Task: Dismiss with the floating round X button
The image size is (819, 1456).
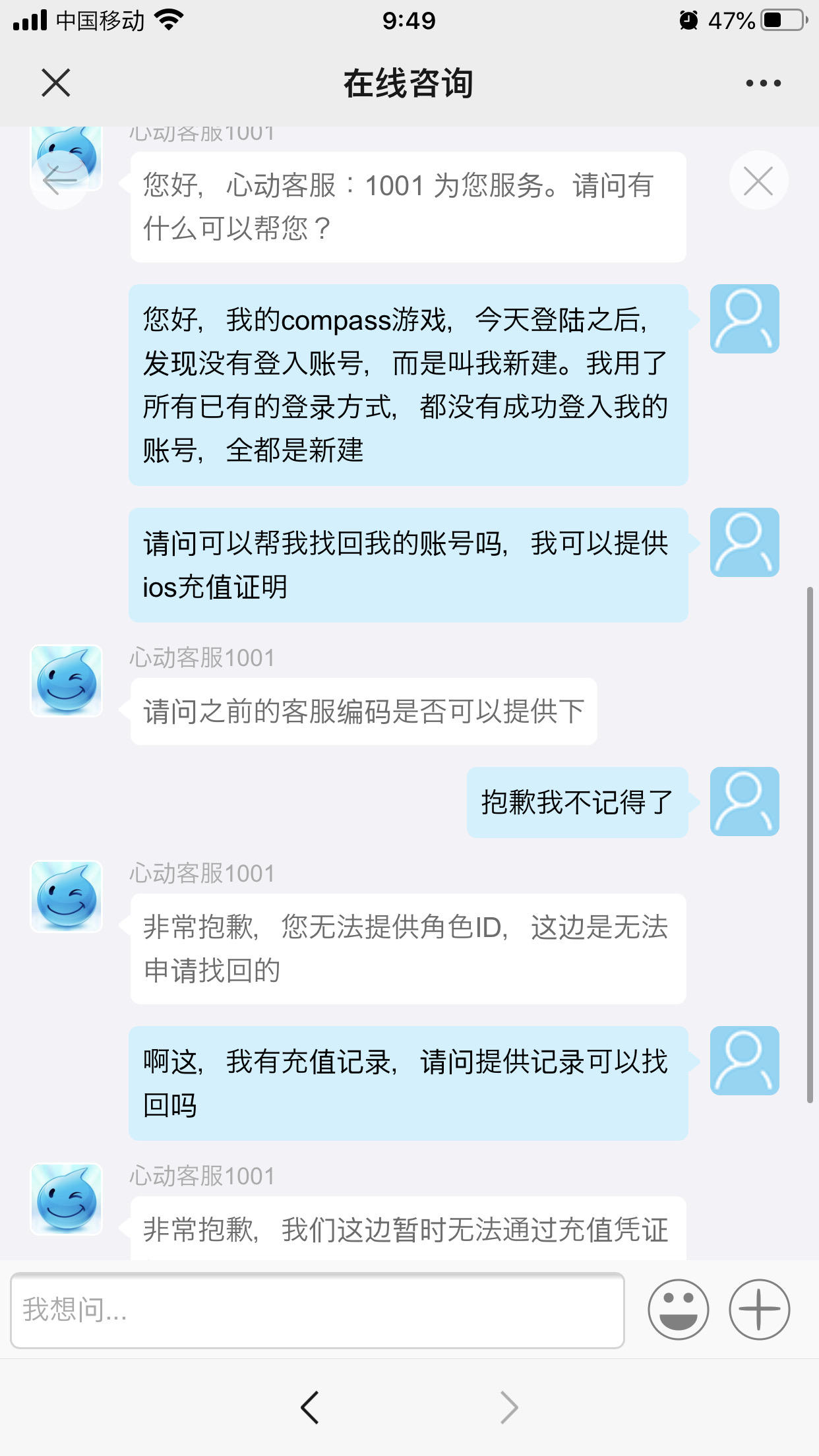Action: [758, 181]
